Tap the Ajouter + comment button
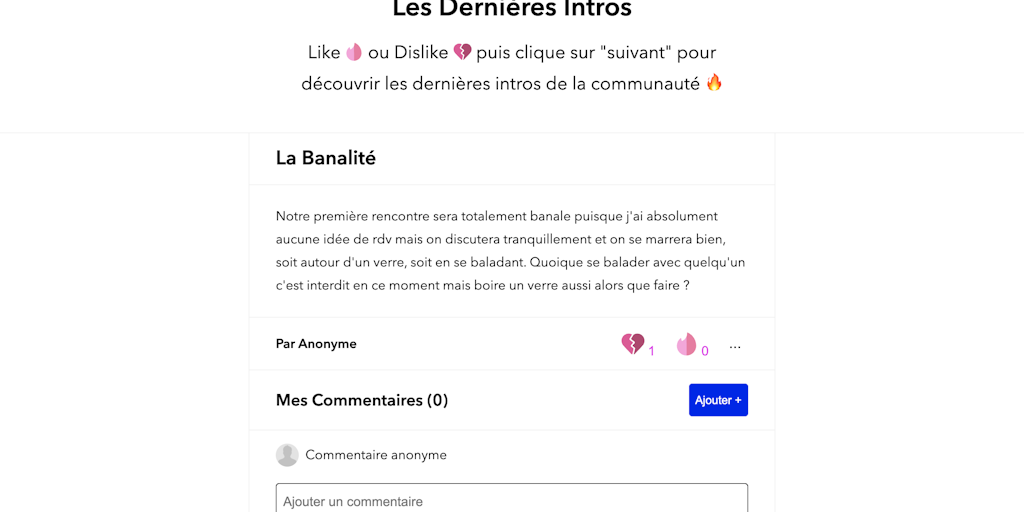 coord(718,400)
